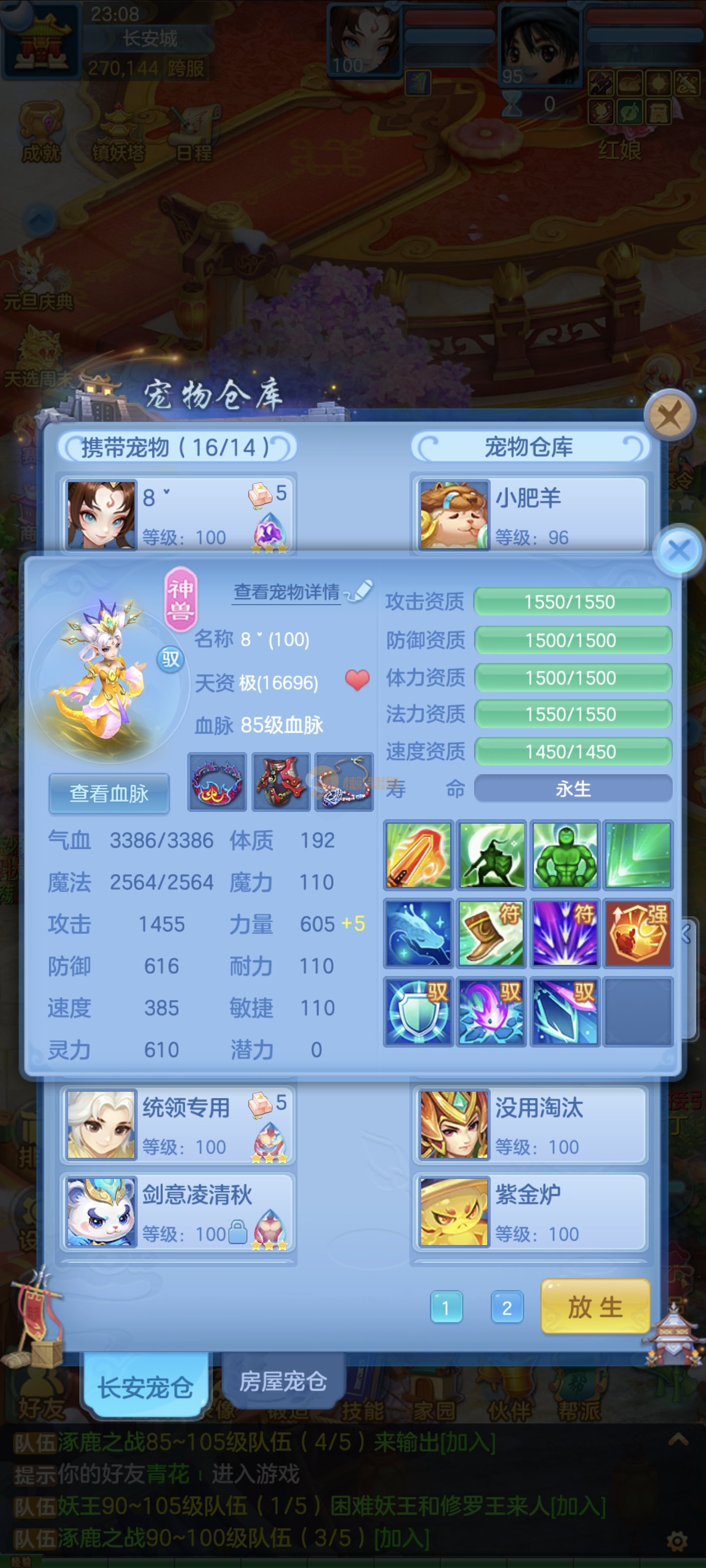Tap the 查看血脉 button
The height and width of the screenshot is (1568, 706).
tap(109, 793)
